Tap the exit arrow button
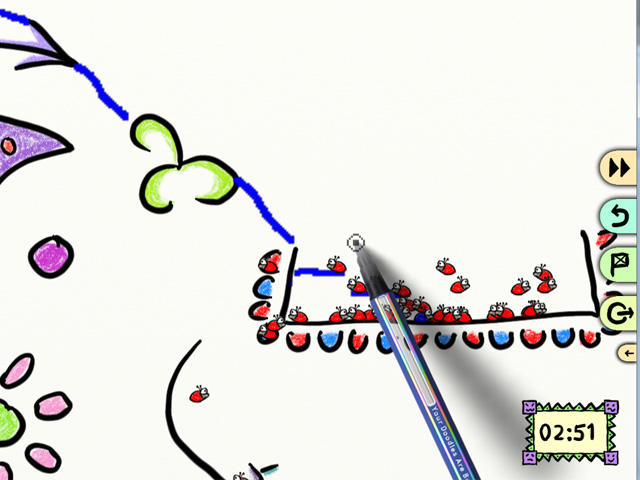Image resolution: width=640 pixels, height=480 pixels. (619, 314)
